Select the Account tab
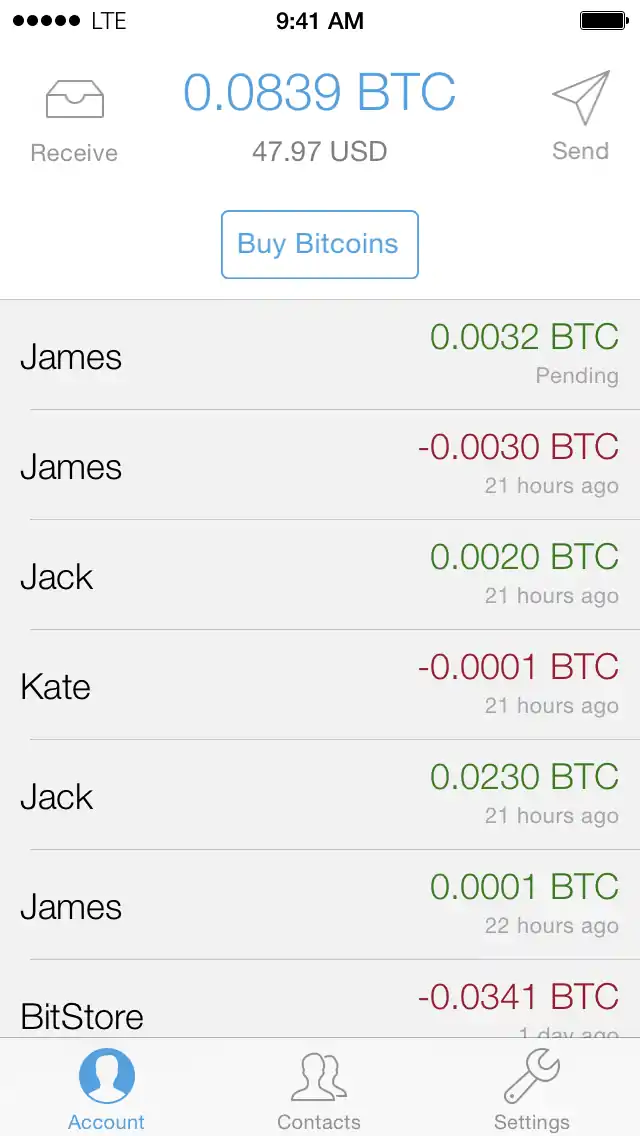 click(x=107, y=1090)
